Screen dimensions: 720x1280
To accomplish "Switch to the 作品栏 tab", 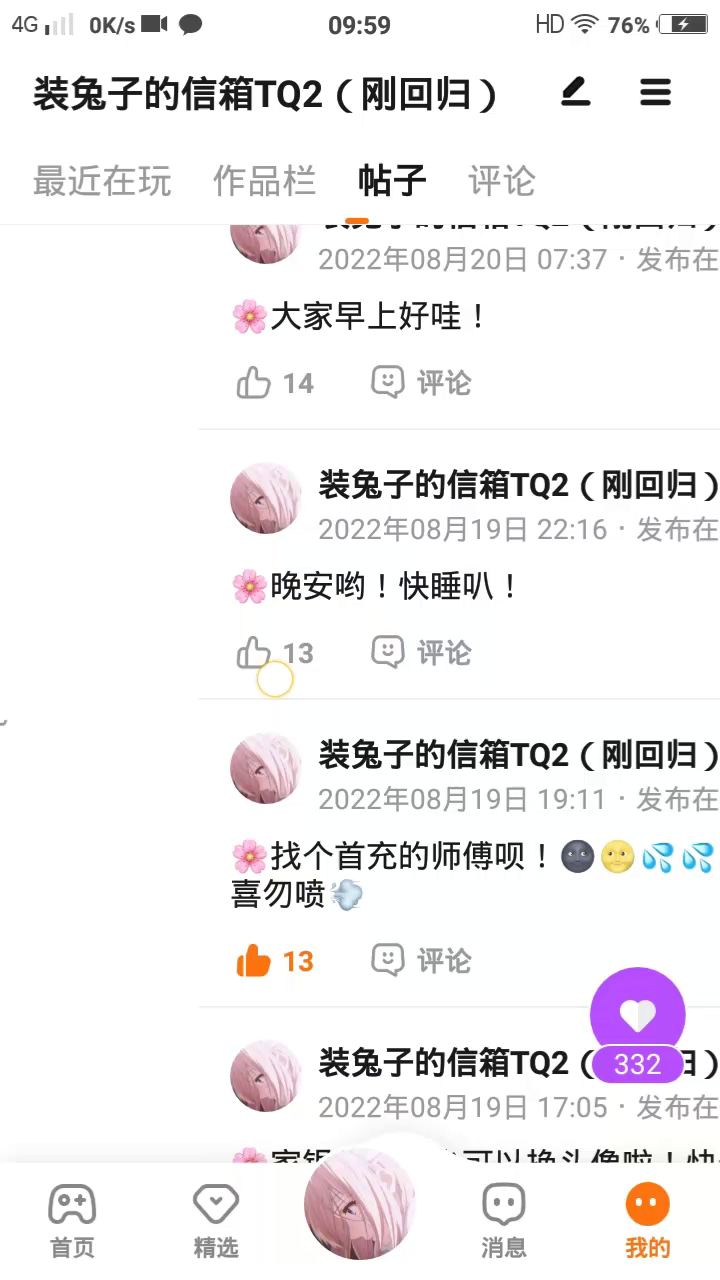I will click(x=264, y=181).
